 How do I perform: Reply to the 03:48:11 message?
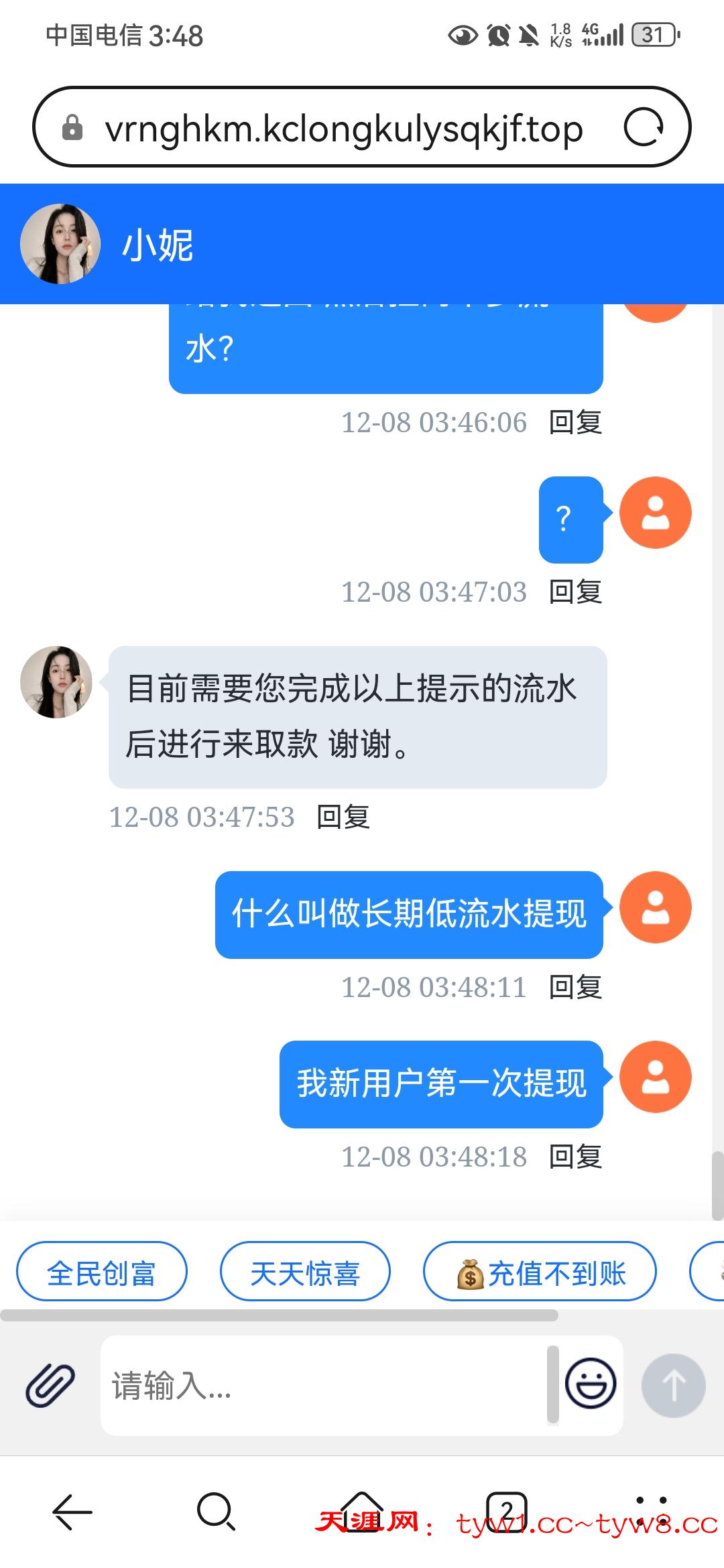point(575,987)
